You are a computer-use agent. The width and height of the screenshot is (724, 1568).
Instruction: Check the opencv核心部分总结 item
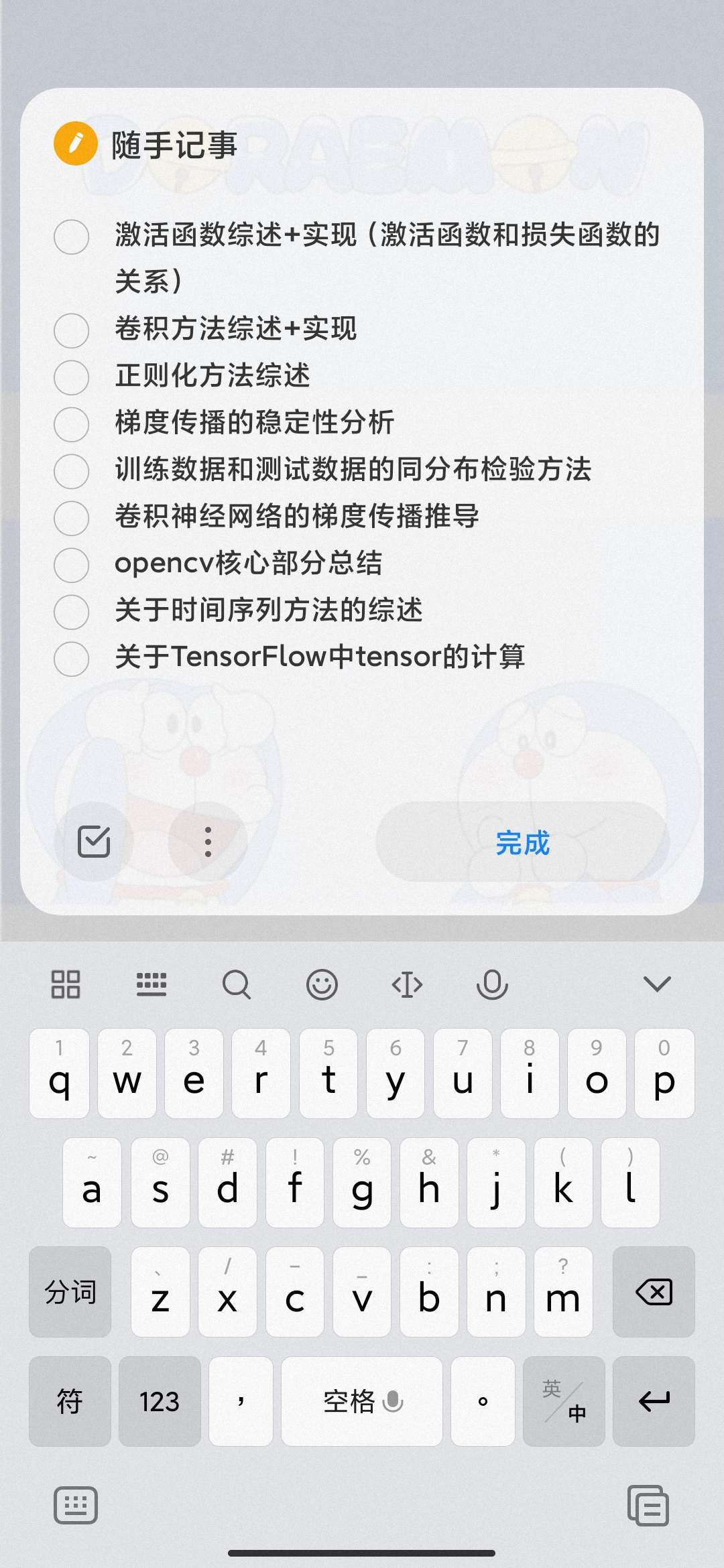tap(71, 565)
